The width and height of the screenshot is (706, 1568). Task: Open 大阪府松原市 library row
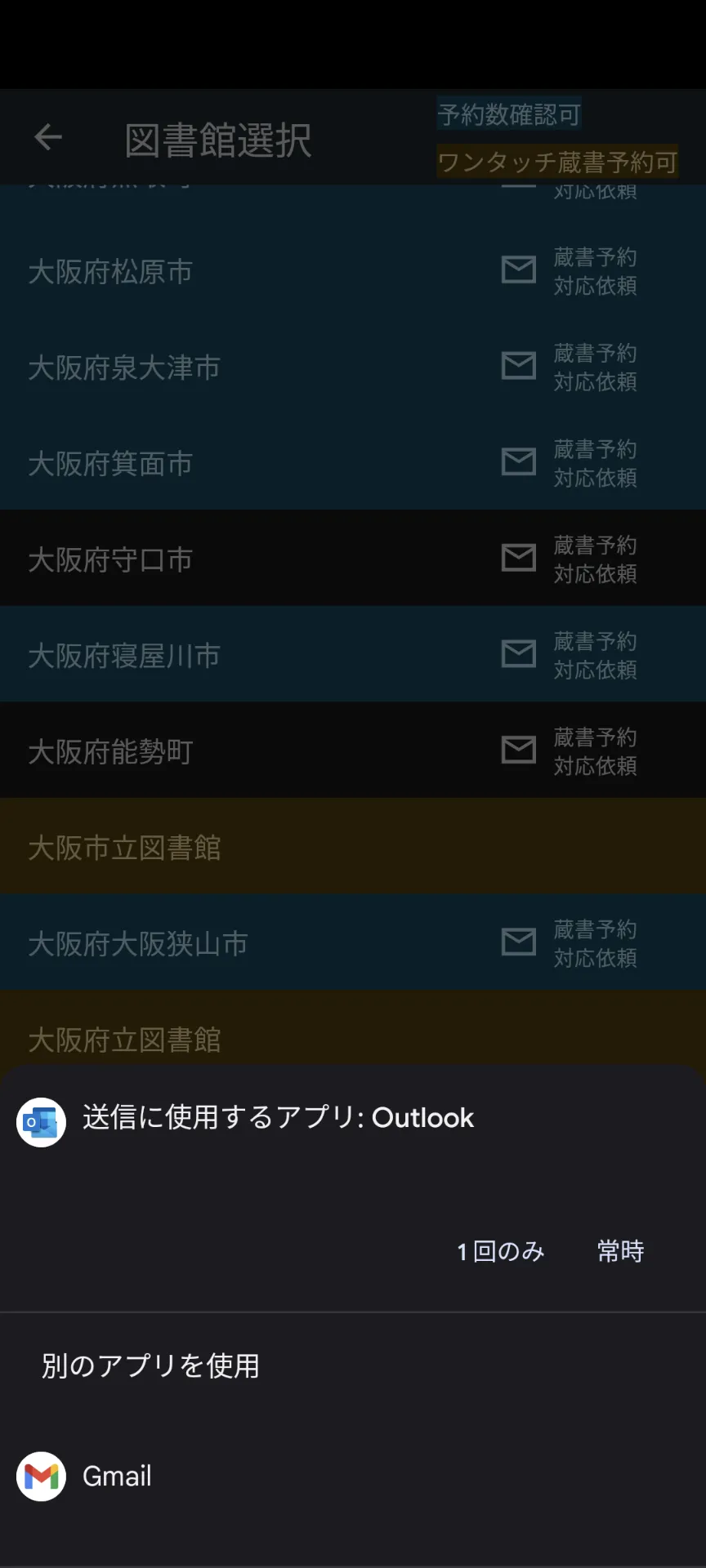(353, 271)
